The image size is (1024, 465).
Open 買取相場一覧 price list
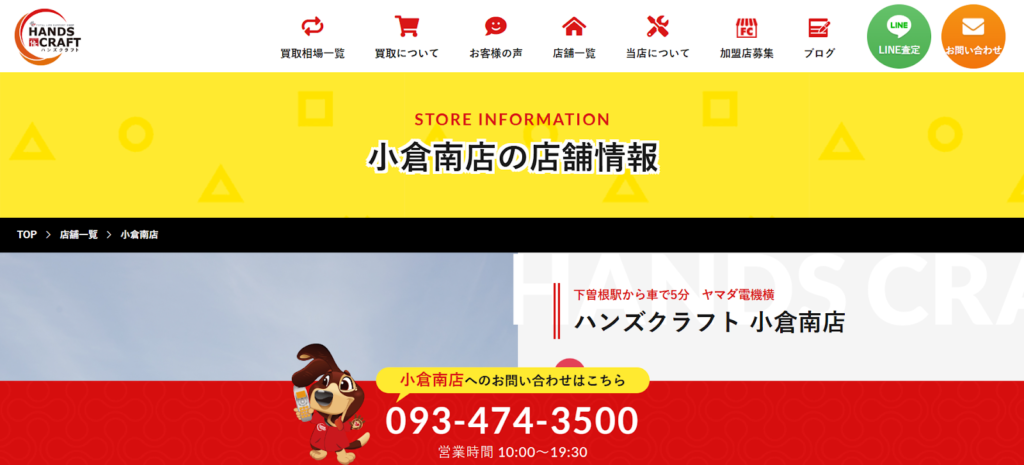click(x=312, y=37)
